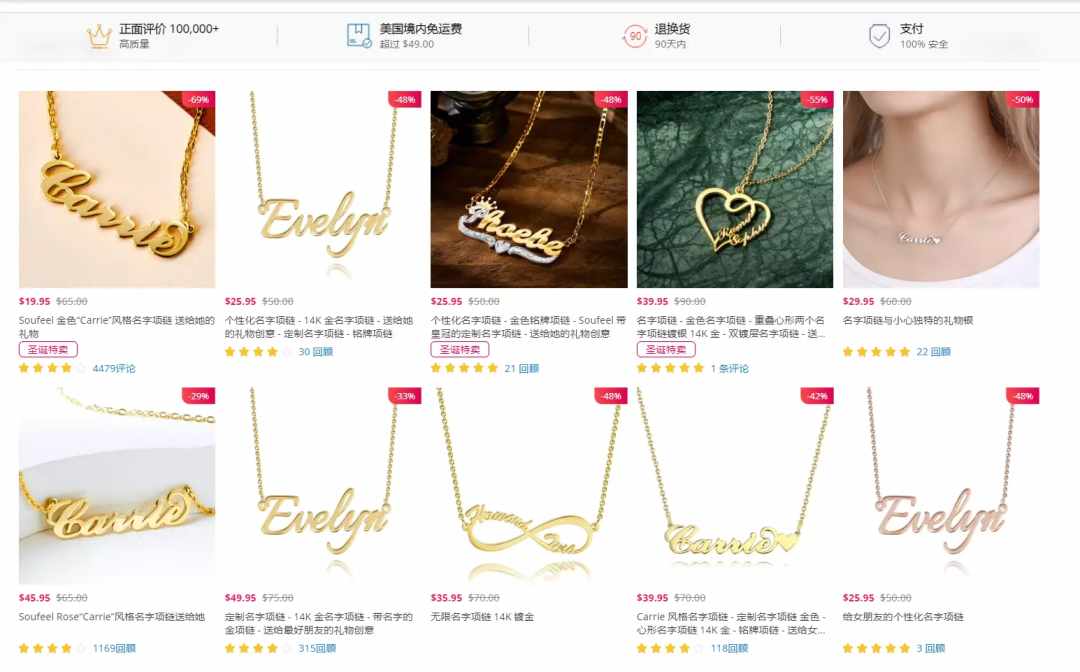Open the 1 条评论 review link
1080x672 pixels.
(730, 369)
